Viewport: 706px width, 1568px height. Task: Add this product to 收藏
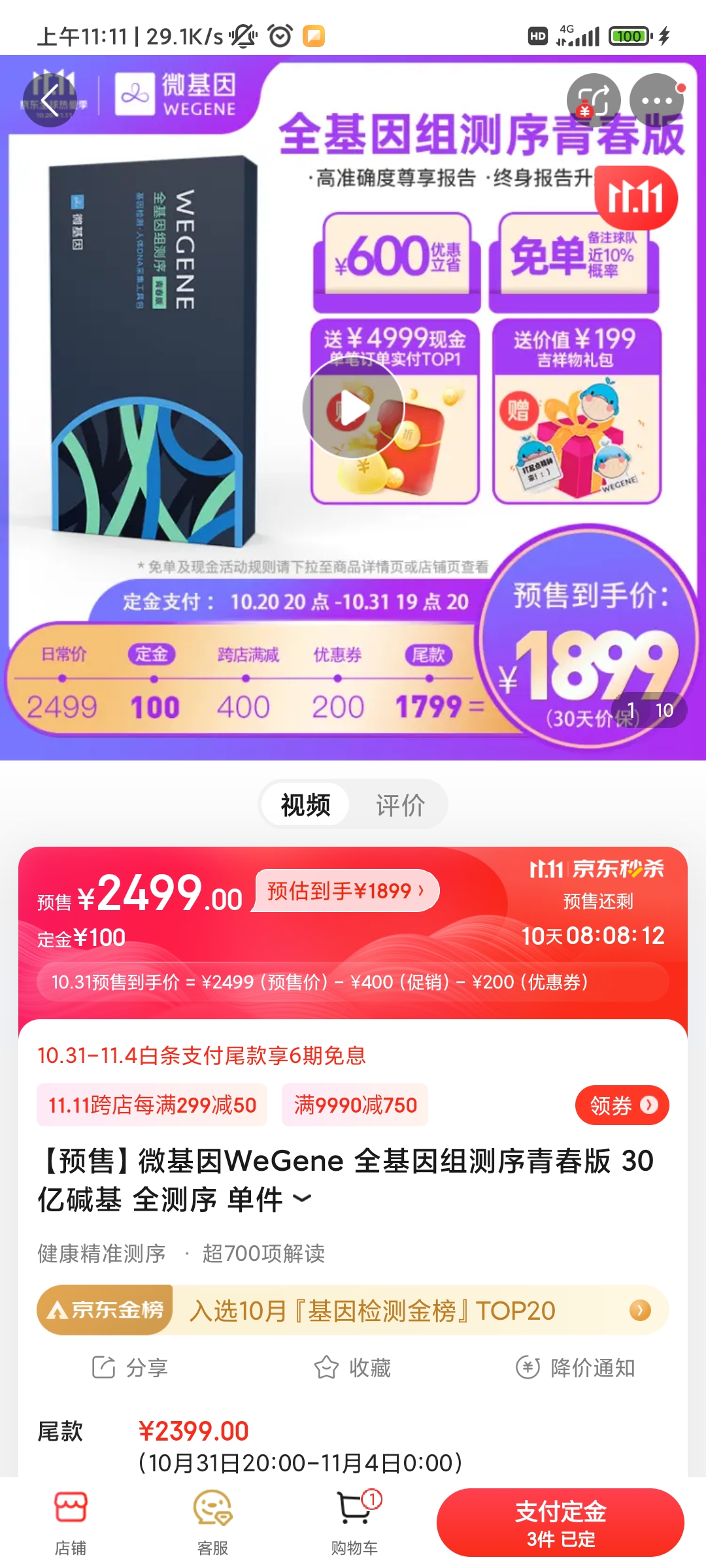(353, 1367)
